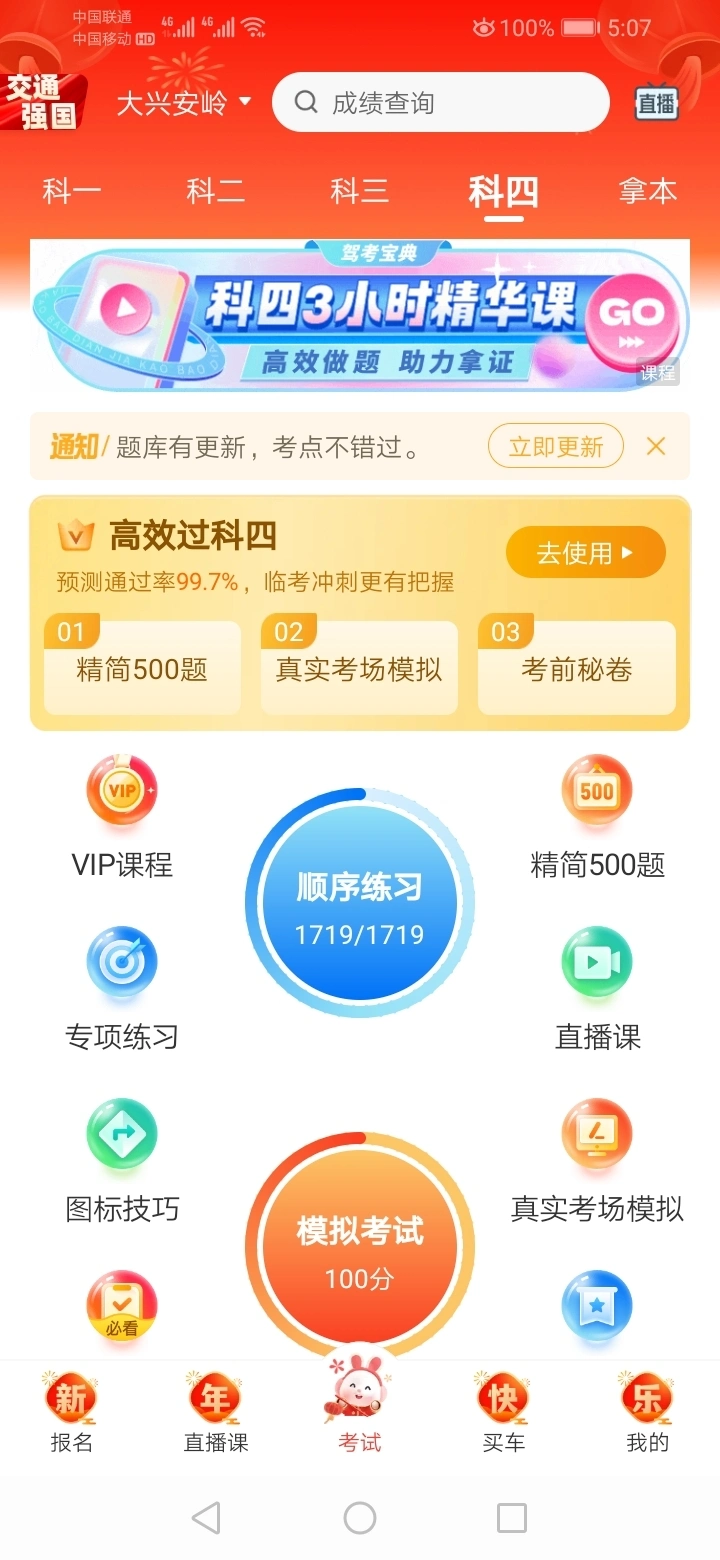720x1560 pixels.
Task: Switch to the 科三 tab
Action: (x=360, y=191)
